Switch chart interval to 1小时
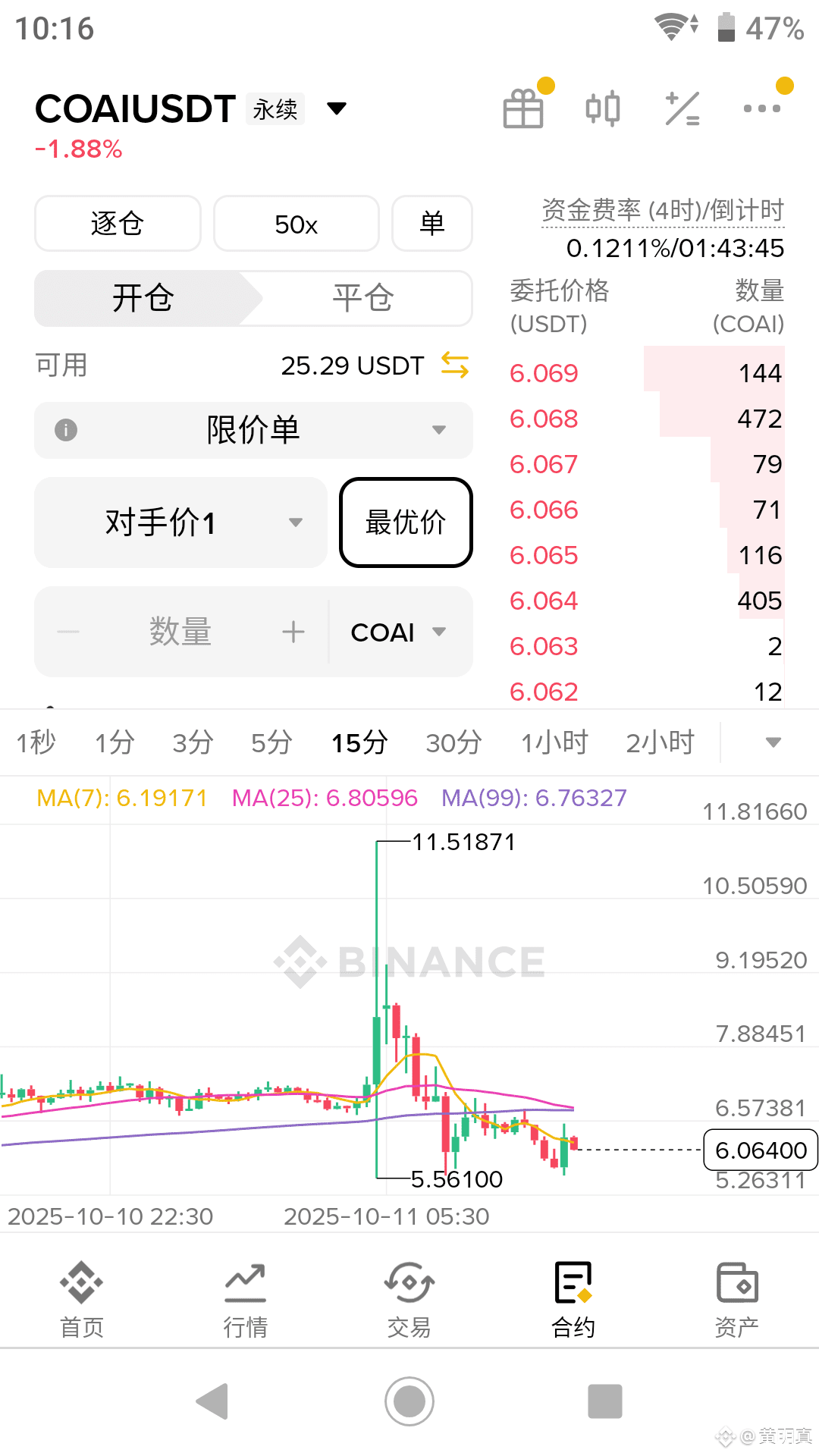Screen dimensions: 819x1456 pyautogui.click(x=554, y=742)
